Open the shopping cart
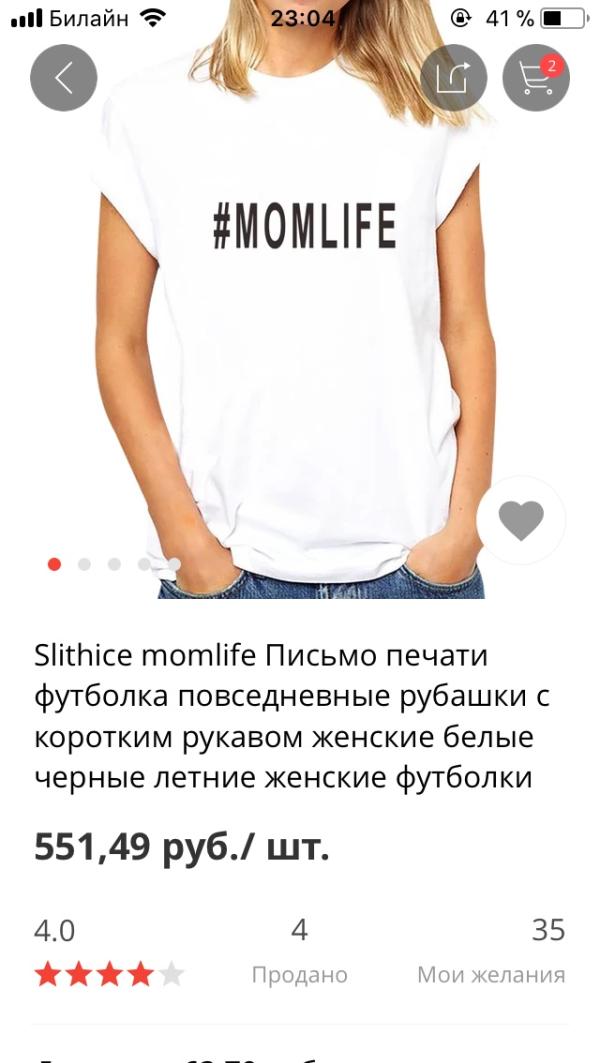600x1063 pixels. tap(535, 78)
